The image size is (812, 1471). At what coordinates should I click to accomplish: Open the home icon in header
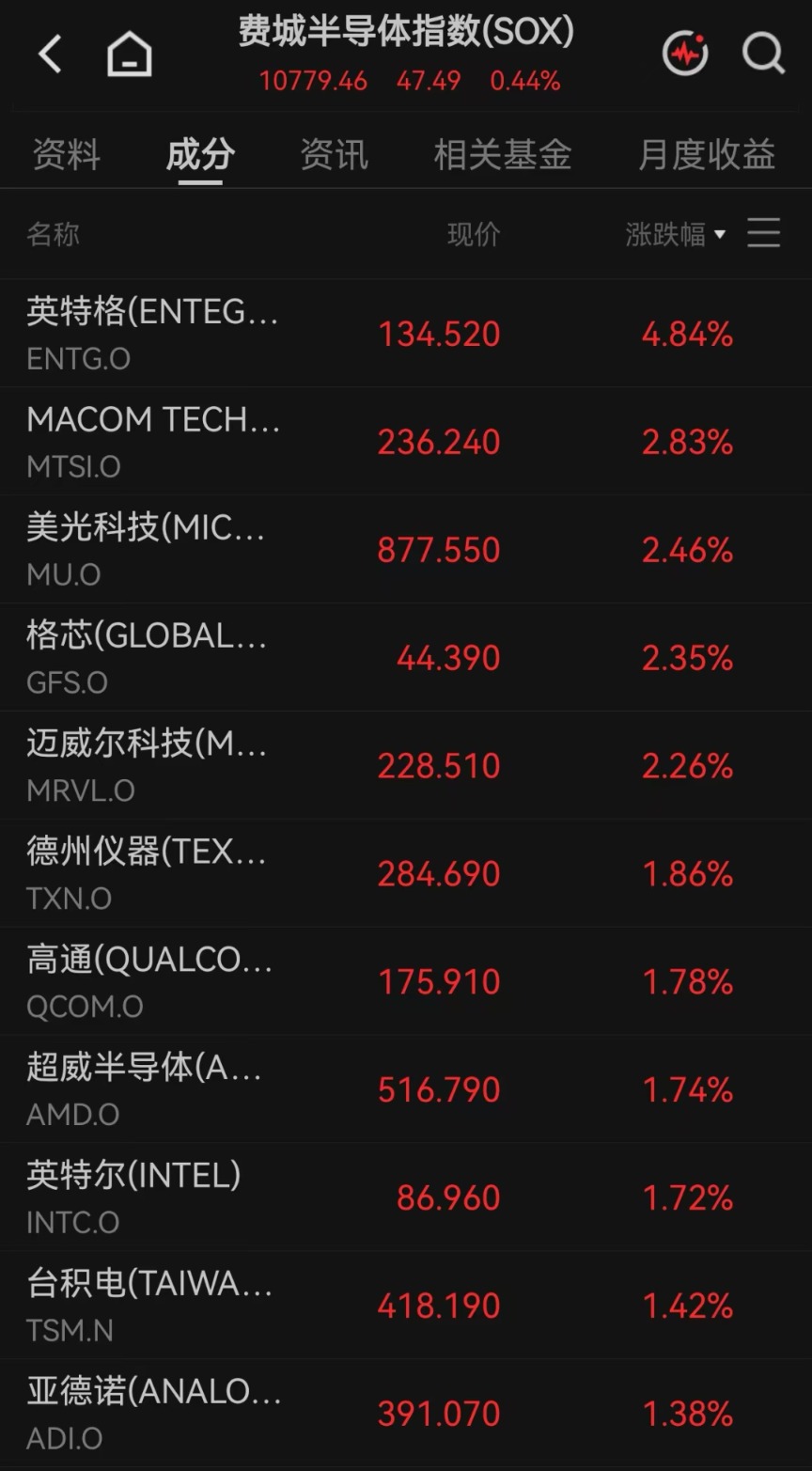130,55
